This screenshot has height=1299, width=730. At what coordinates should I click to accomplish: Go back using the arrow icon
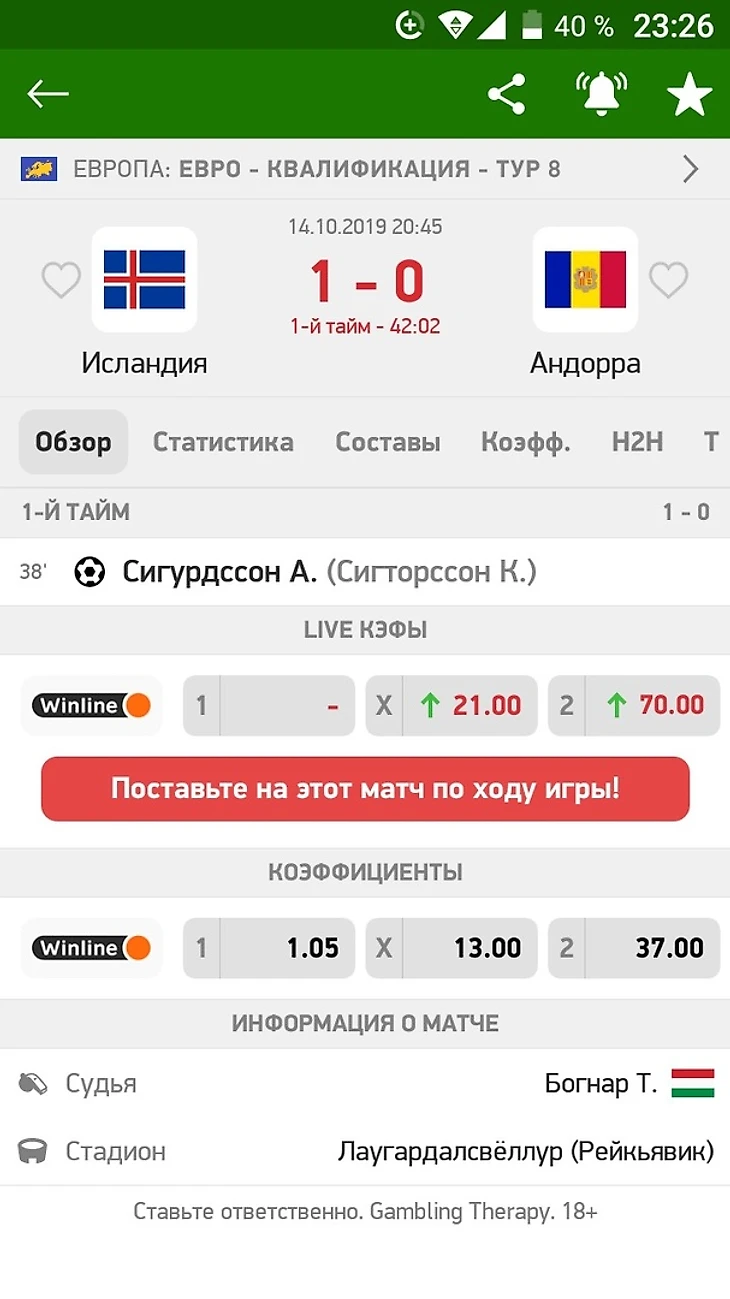(x=48, y=94)
